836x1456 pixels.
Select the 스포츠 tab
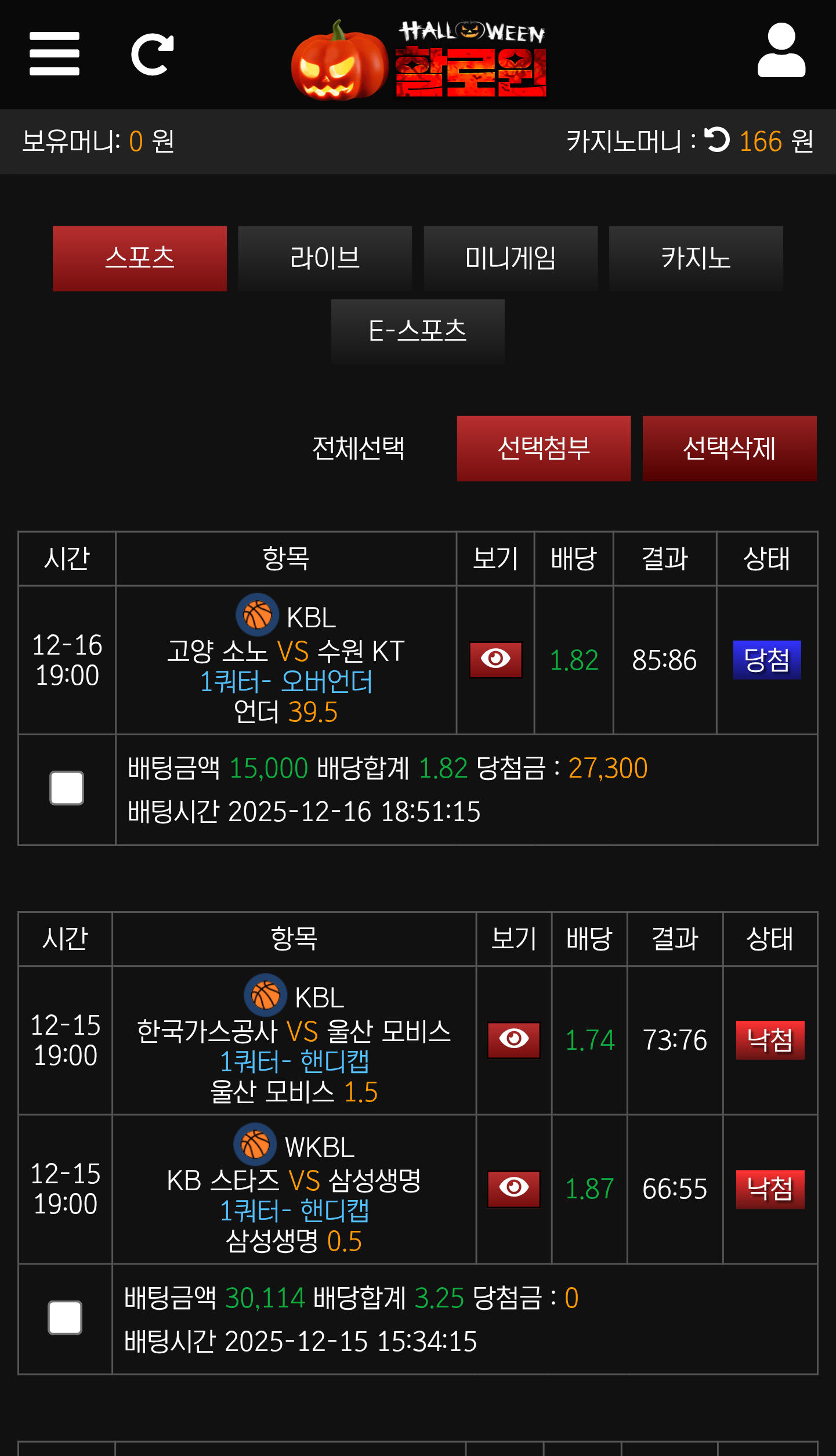point(139,258)
